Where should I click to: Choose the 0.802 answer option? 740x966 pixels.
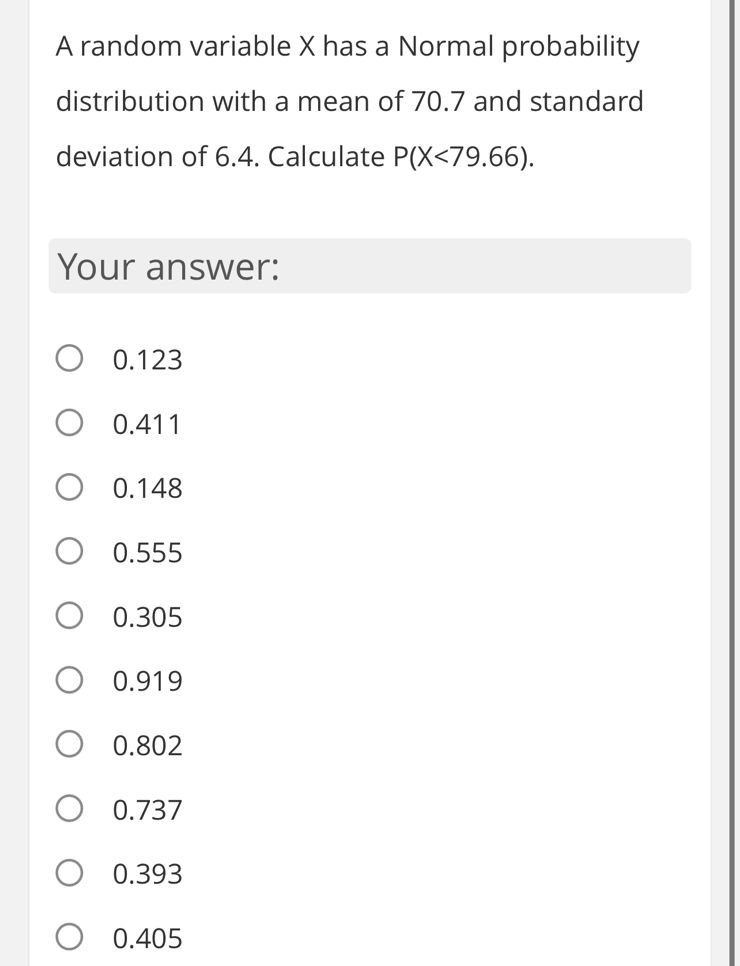tap(68, 743)
